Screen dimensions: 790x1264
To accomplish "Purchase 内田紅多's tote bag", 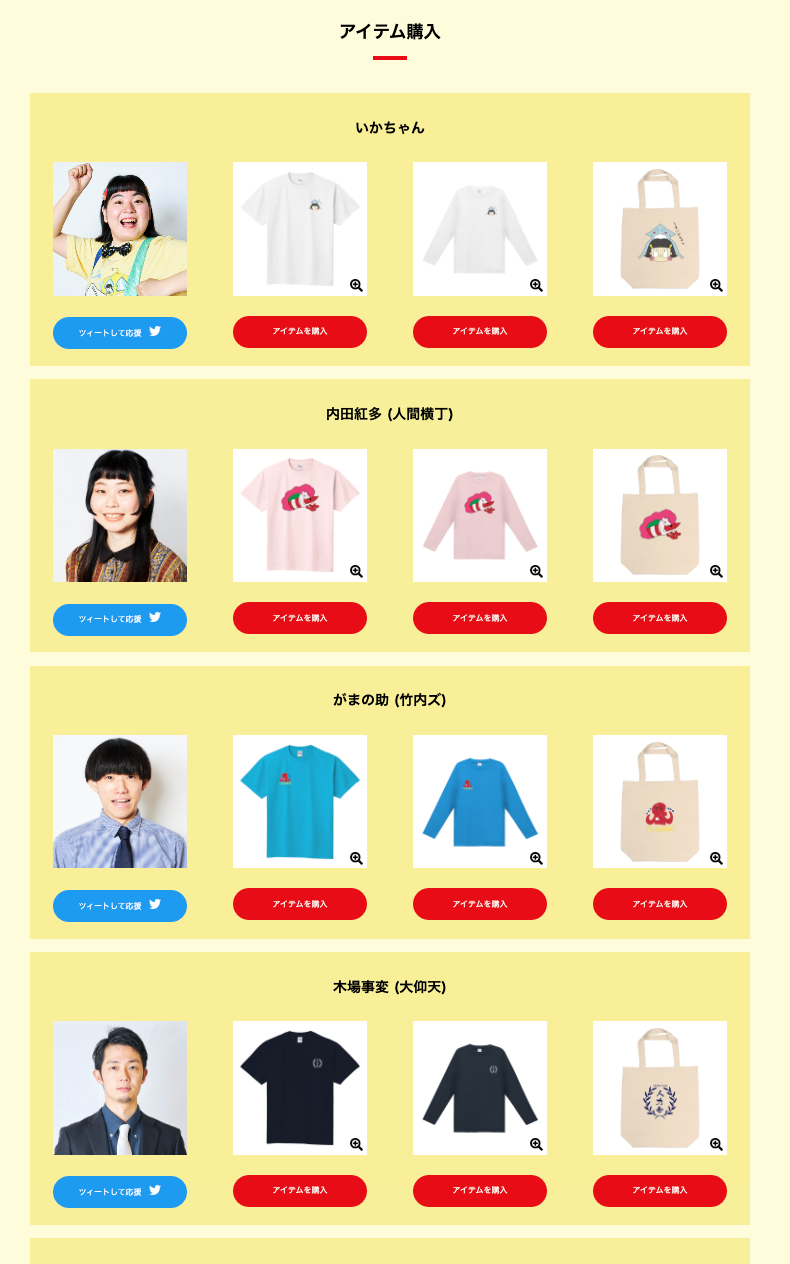I will point(660,618).
